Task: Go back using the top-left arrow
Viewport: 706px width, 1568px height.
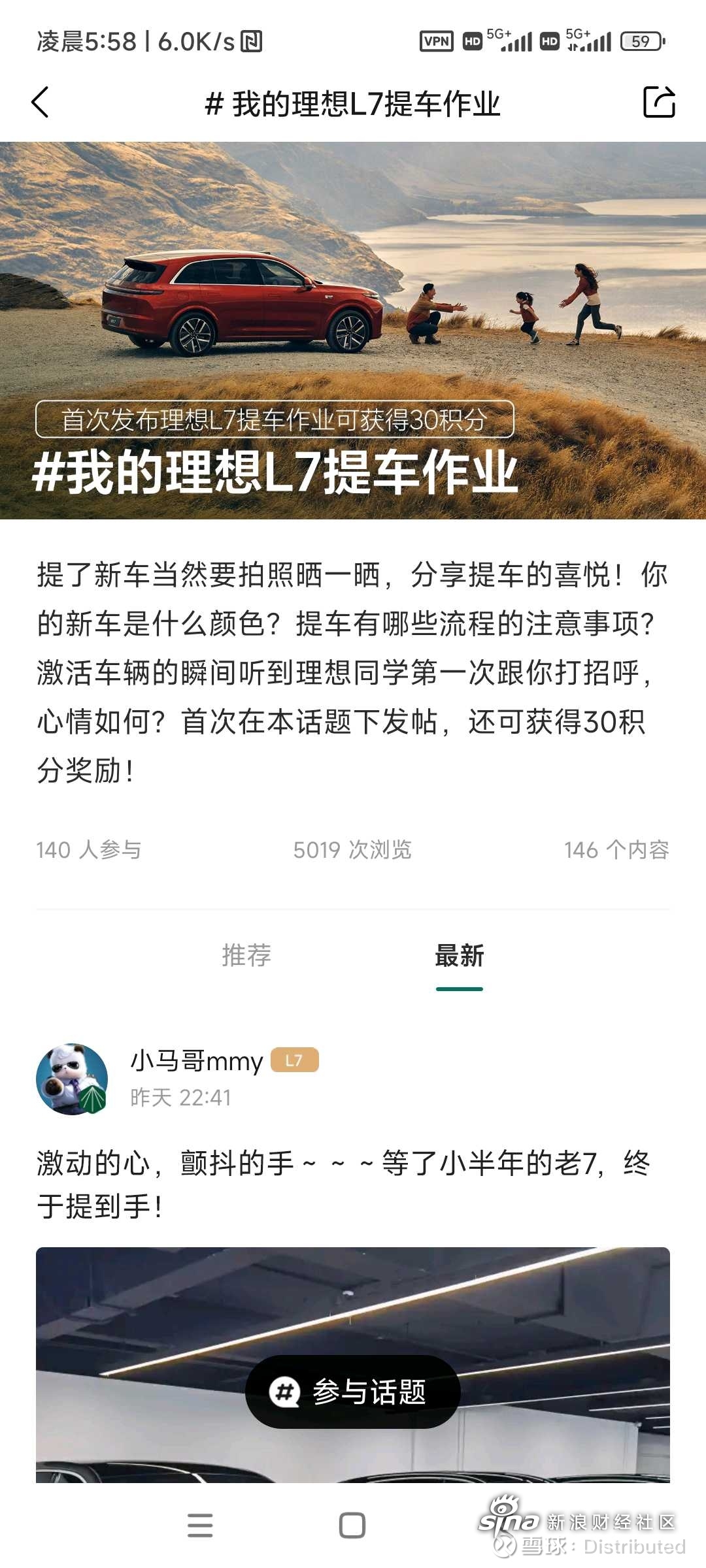Action: (41, 103)
